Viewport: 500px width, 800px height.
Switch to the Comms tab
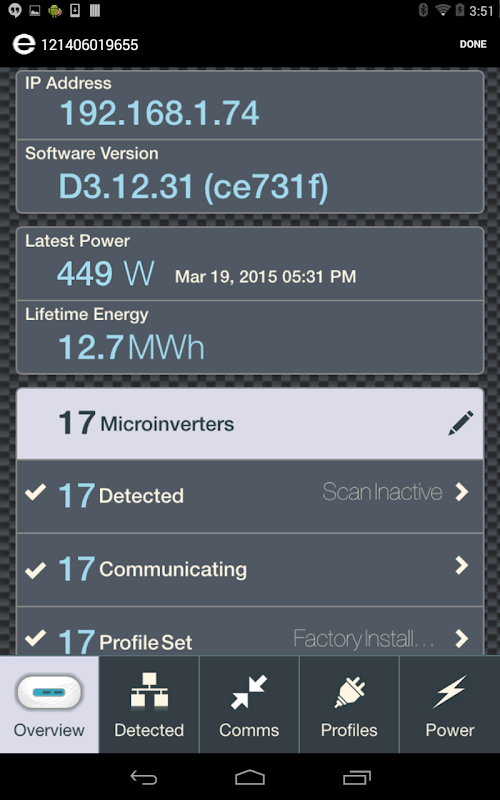[249, 705]
